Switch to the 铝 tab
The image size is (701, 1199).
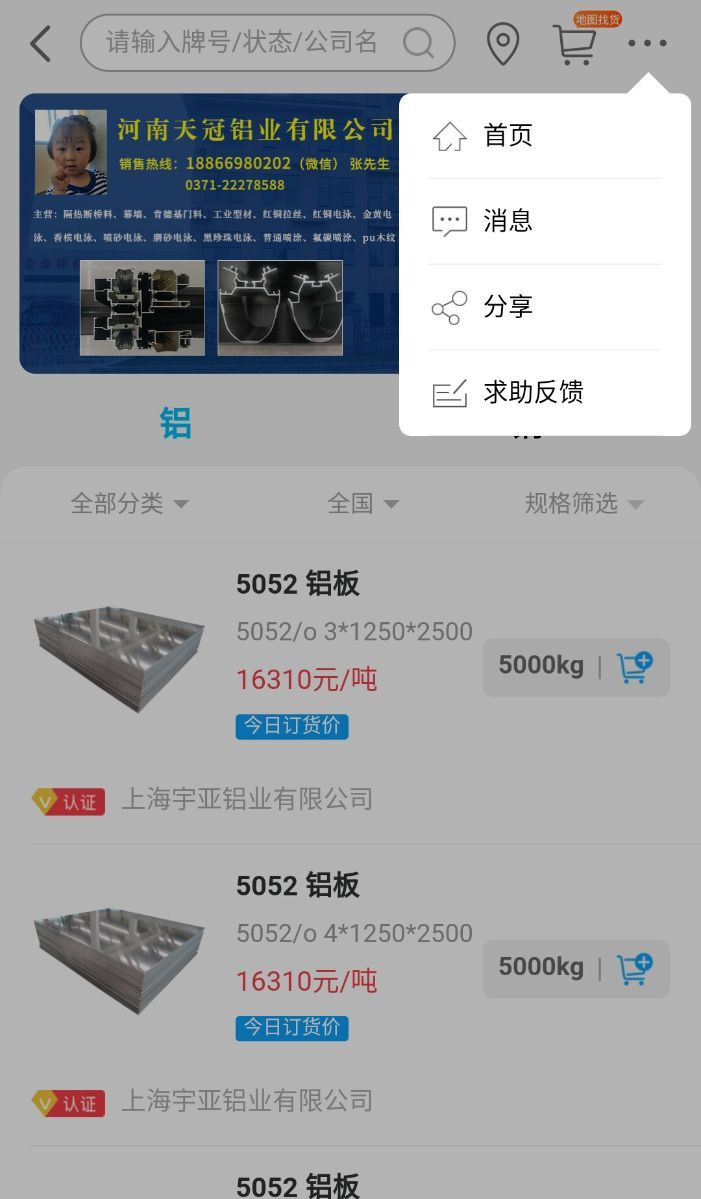point(176,424)
